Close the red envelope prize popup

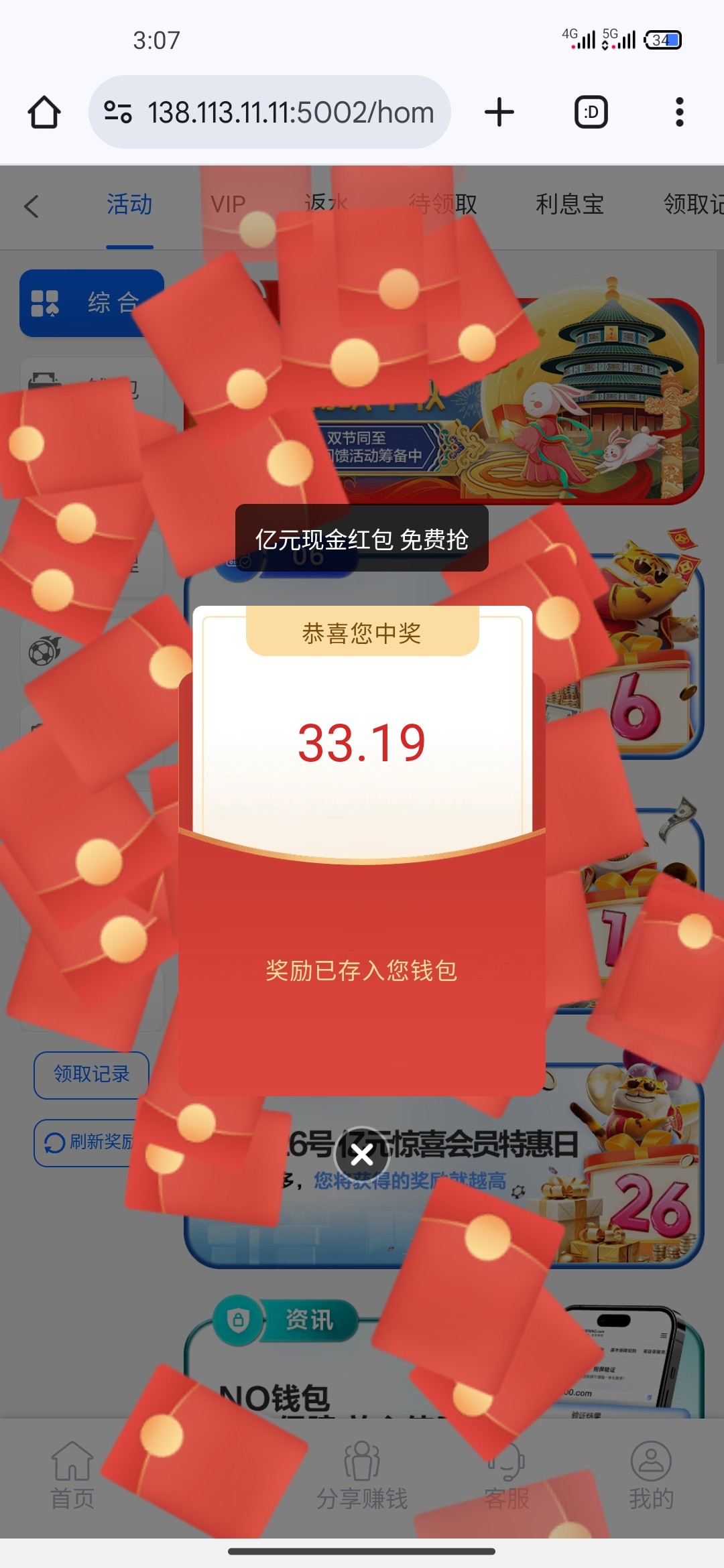click(362, 1154)
